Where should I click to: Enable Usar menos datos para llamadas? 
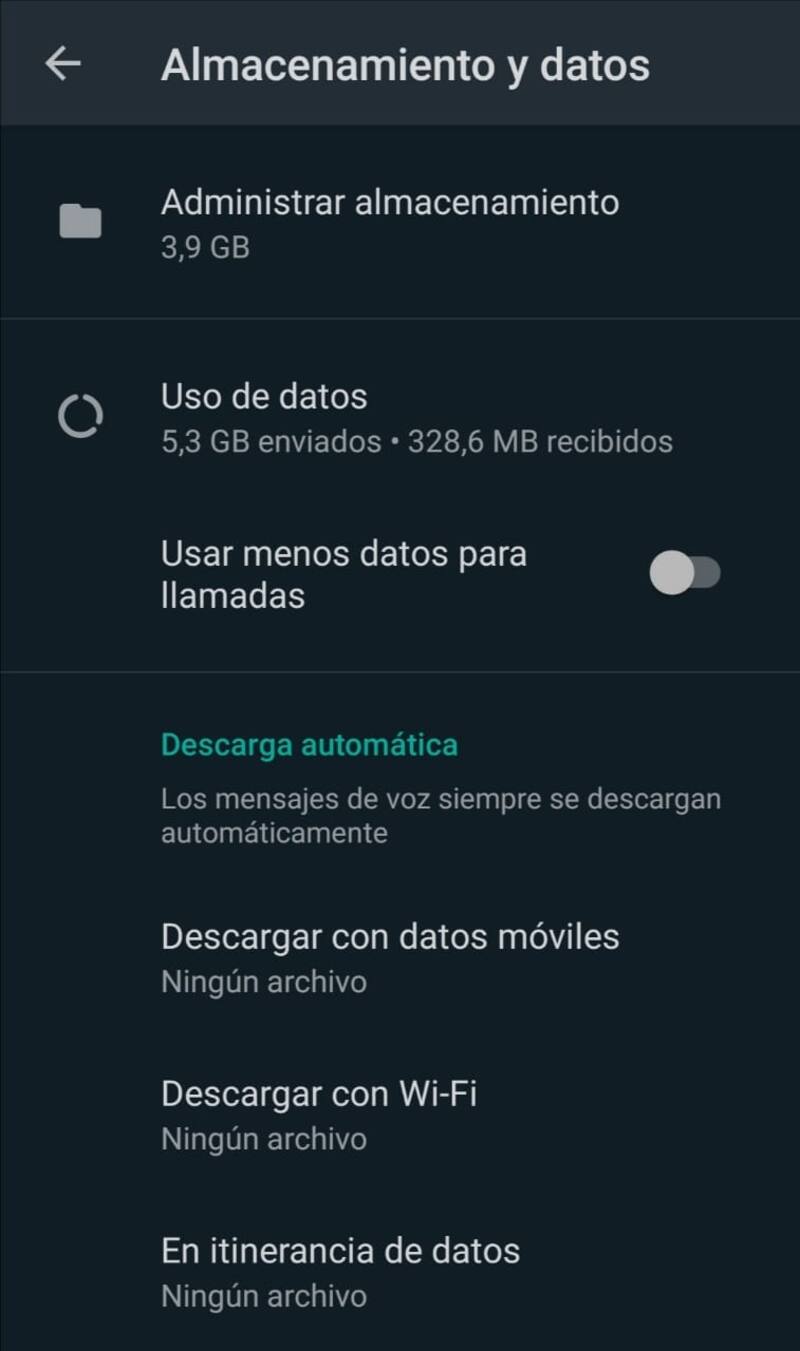click(685, 574)
